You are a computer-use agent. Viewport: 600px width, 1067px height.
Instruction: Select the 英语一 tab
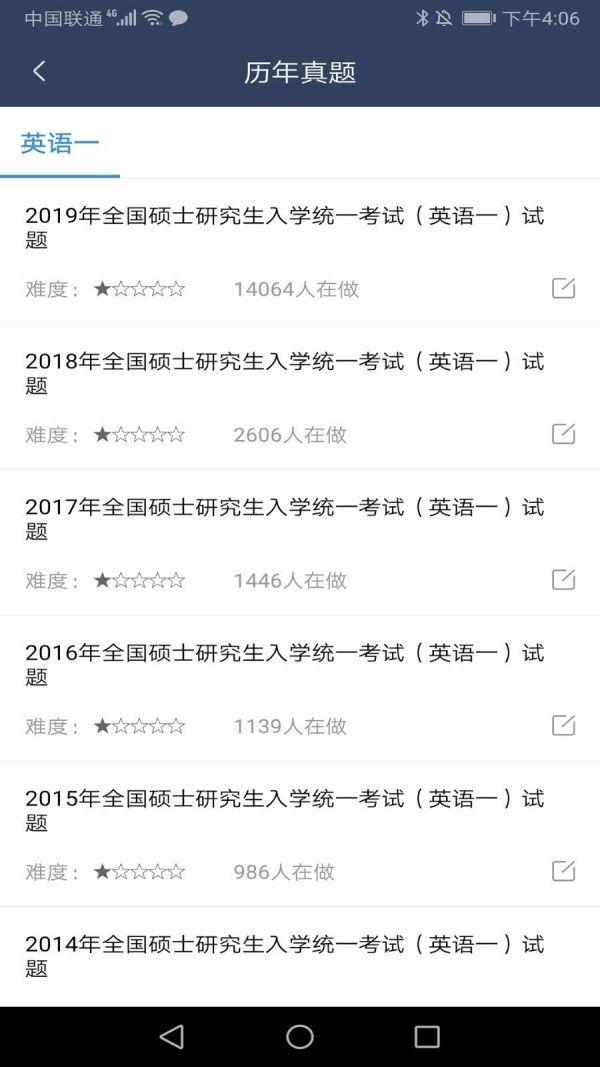pos(60,144)
